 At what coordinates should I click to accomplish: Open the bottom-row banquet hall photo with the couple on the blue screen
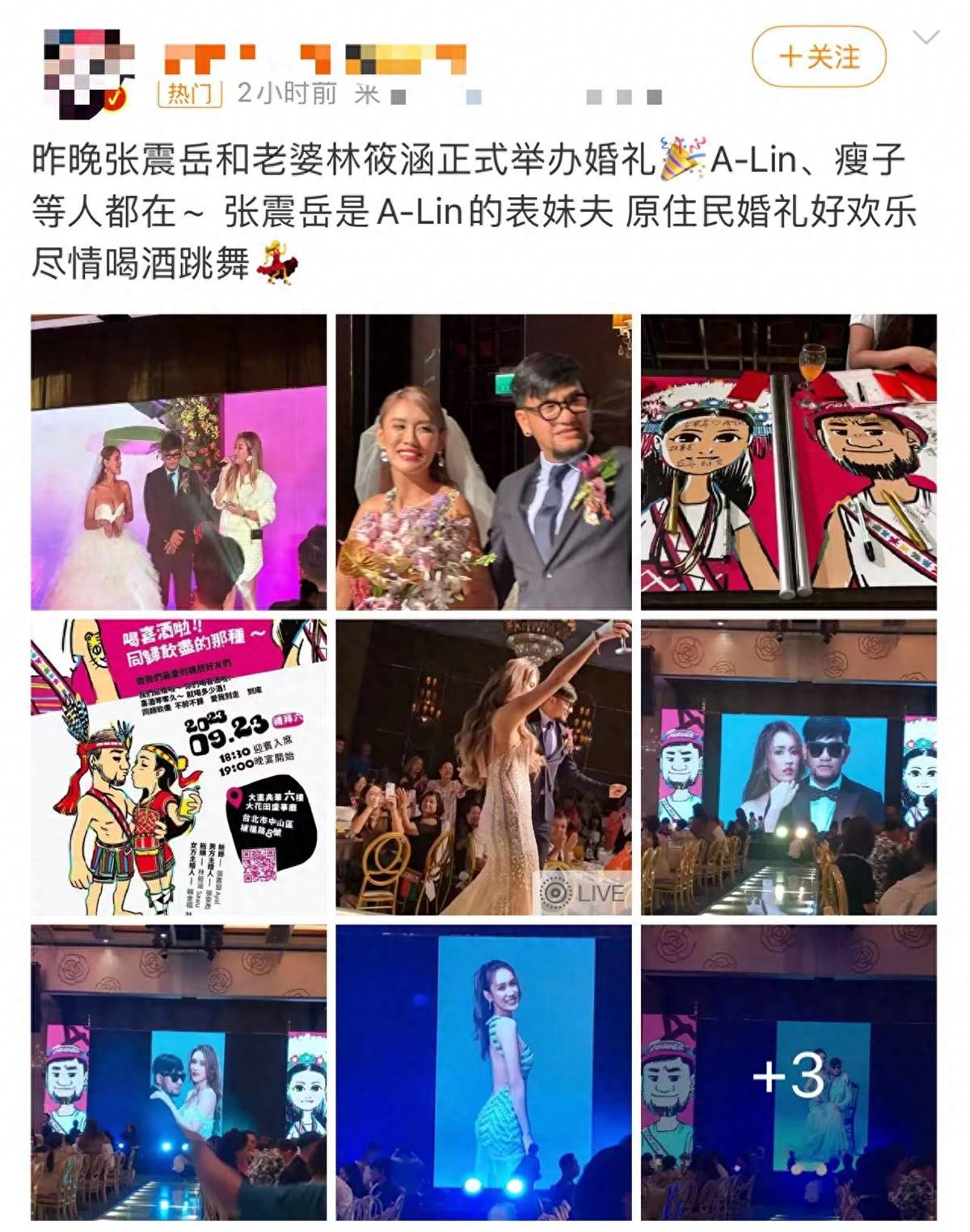coord(179,1072)
